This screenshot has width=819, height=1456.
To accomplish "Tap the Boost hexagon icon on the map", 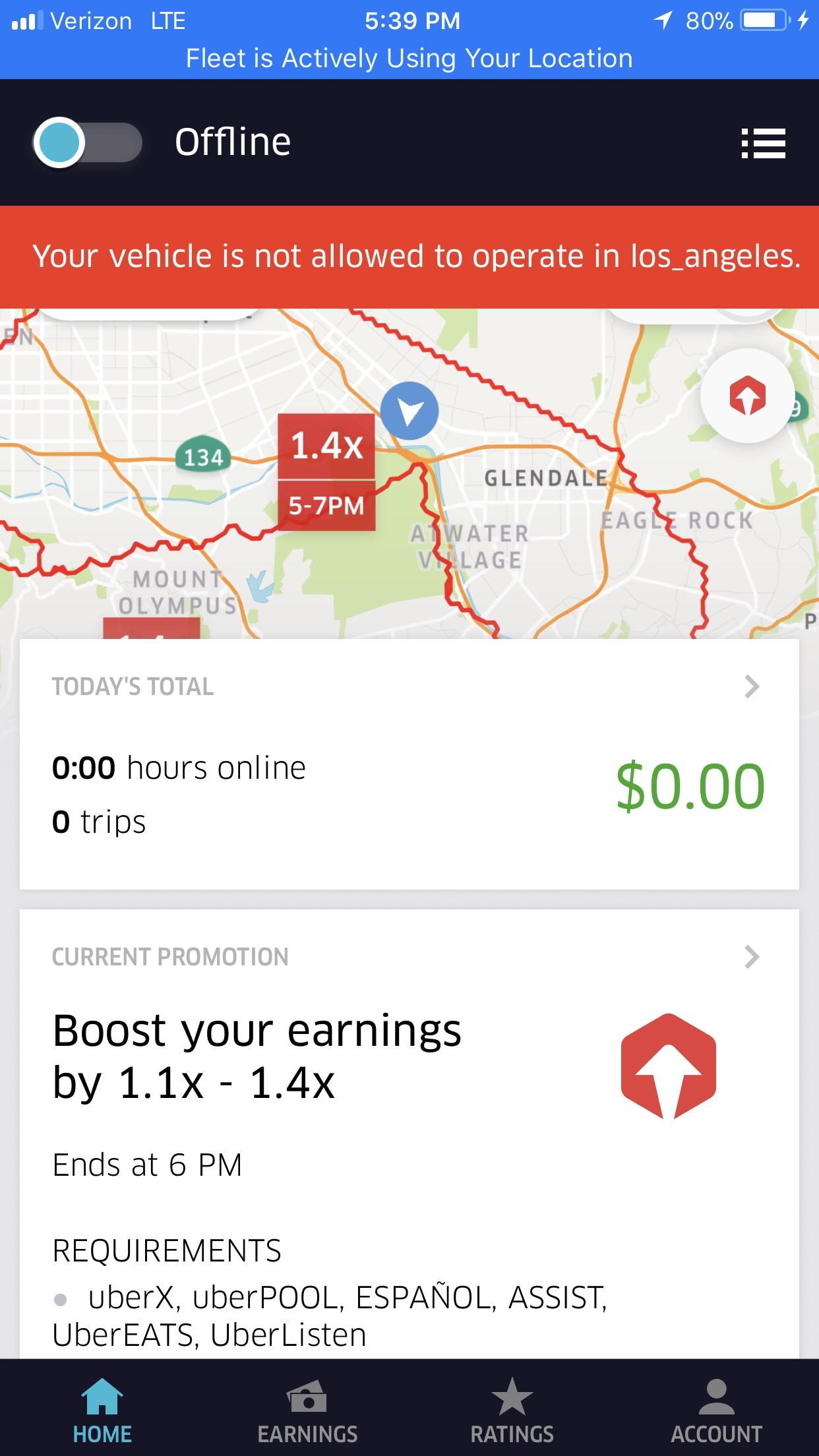I will [747, 395].
